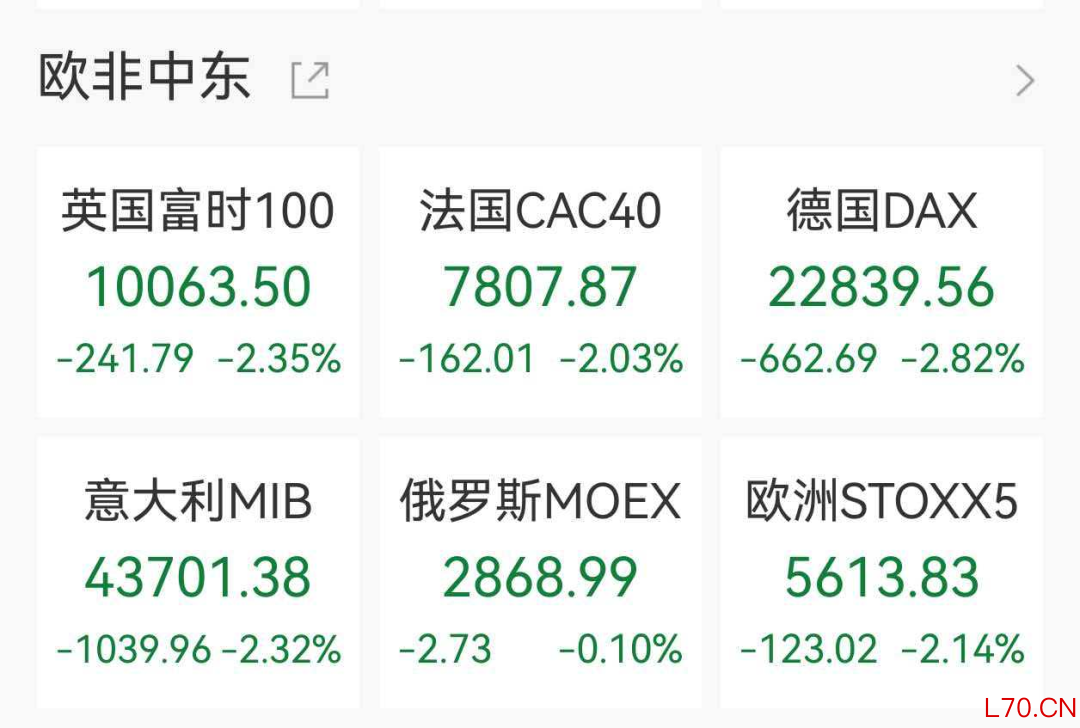View the 欧洲STOXX5 index card
Screen dimensions: 1080x728
tap(881, 572)
